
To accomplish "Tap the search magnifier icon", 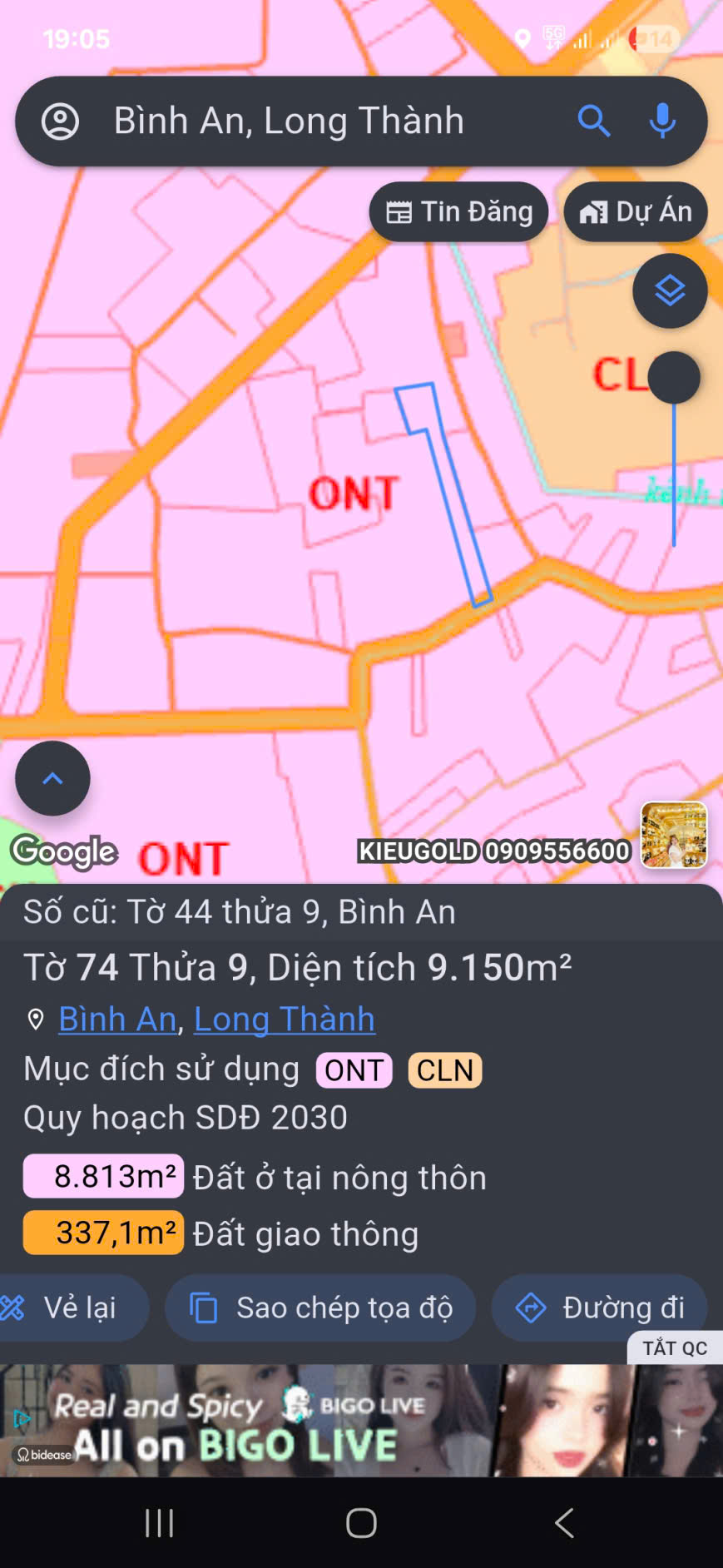I will [594, 121].
